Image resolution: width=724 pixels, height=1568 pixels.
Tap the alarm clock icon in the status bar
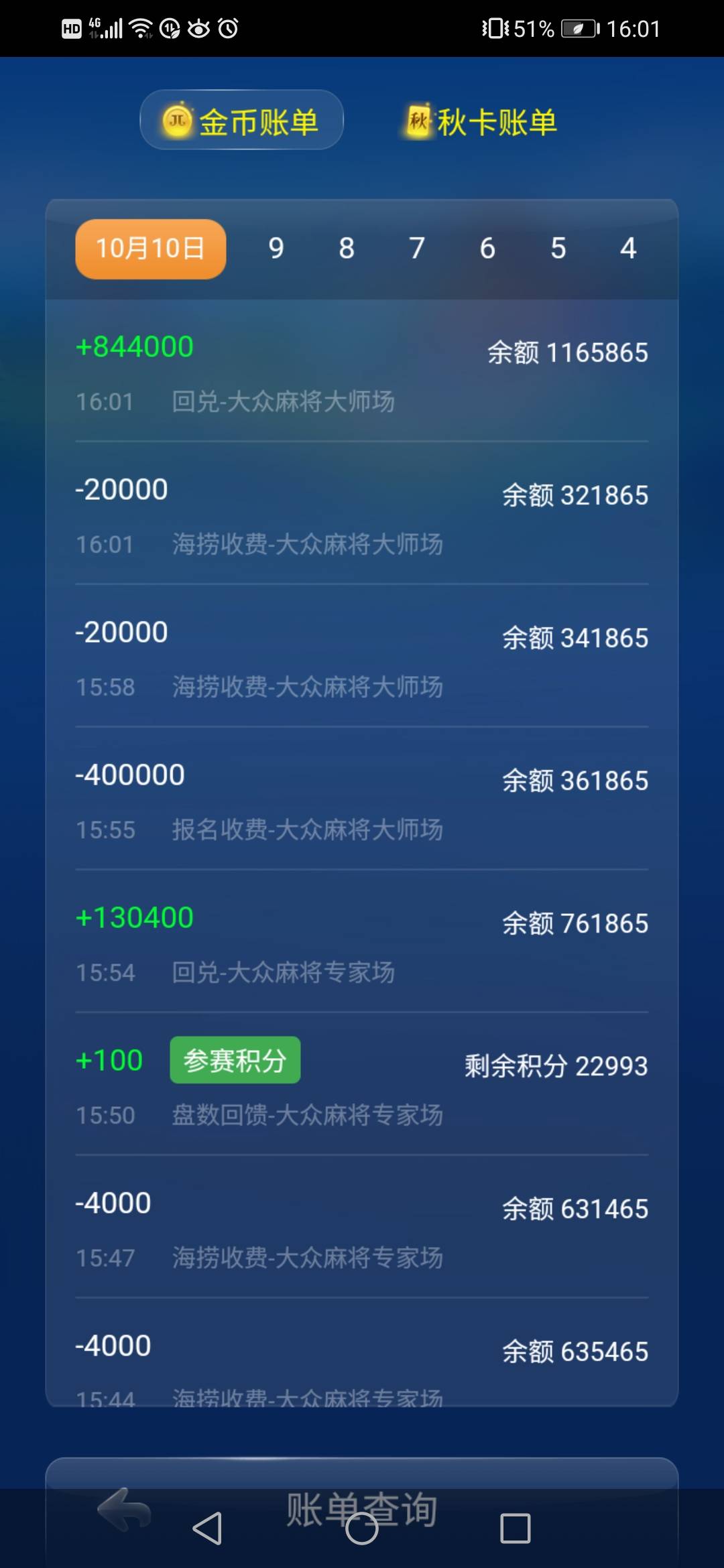(x=229, y=28)
